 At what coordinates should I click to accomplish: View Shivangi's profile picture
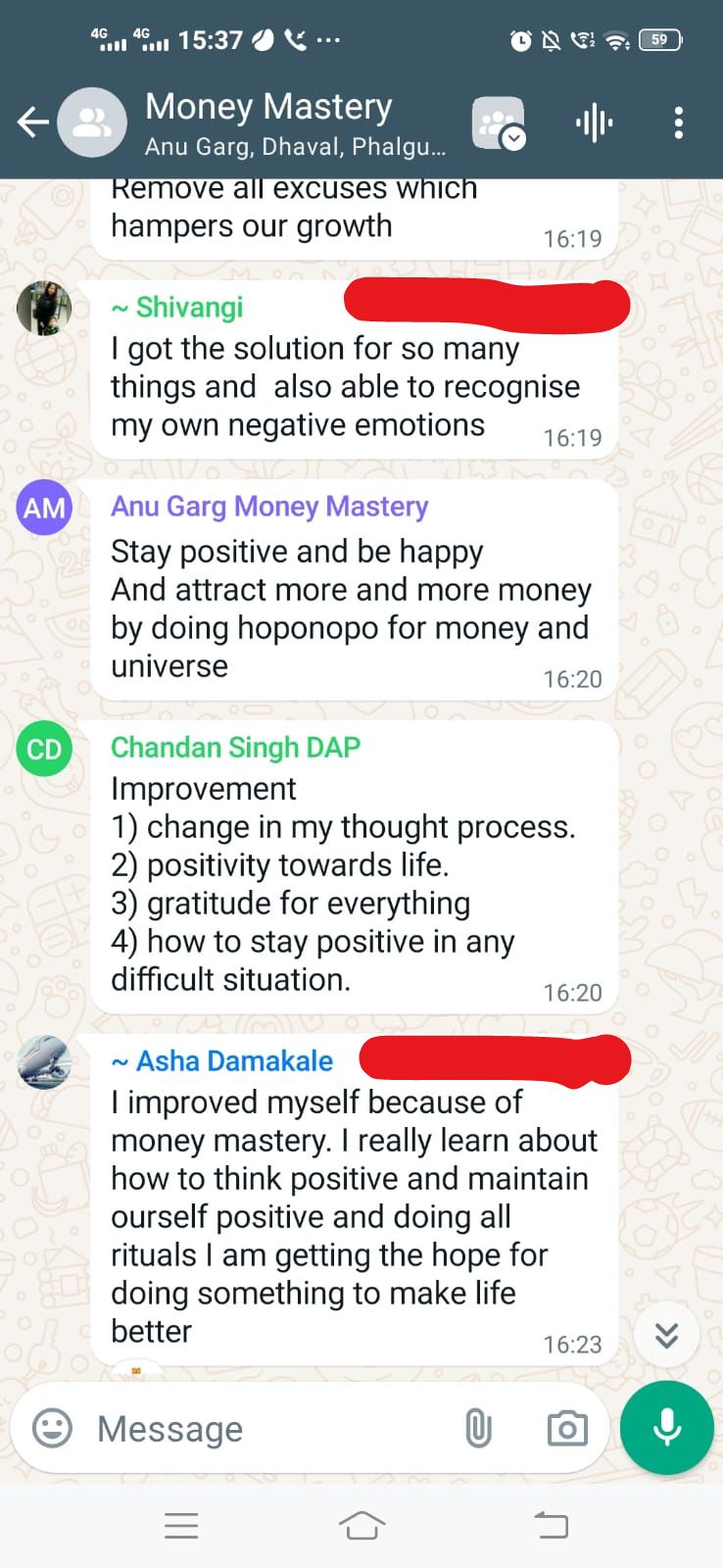pos(44,308)
